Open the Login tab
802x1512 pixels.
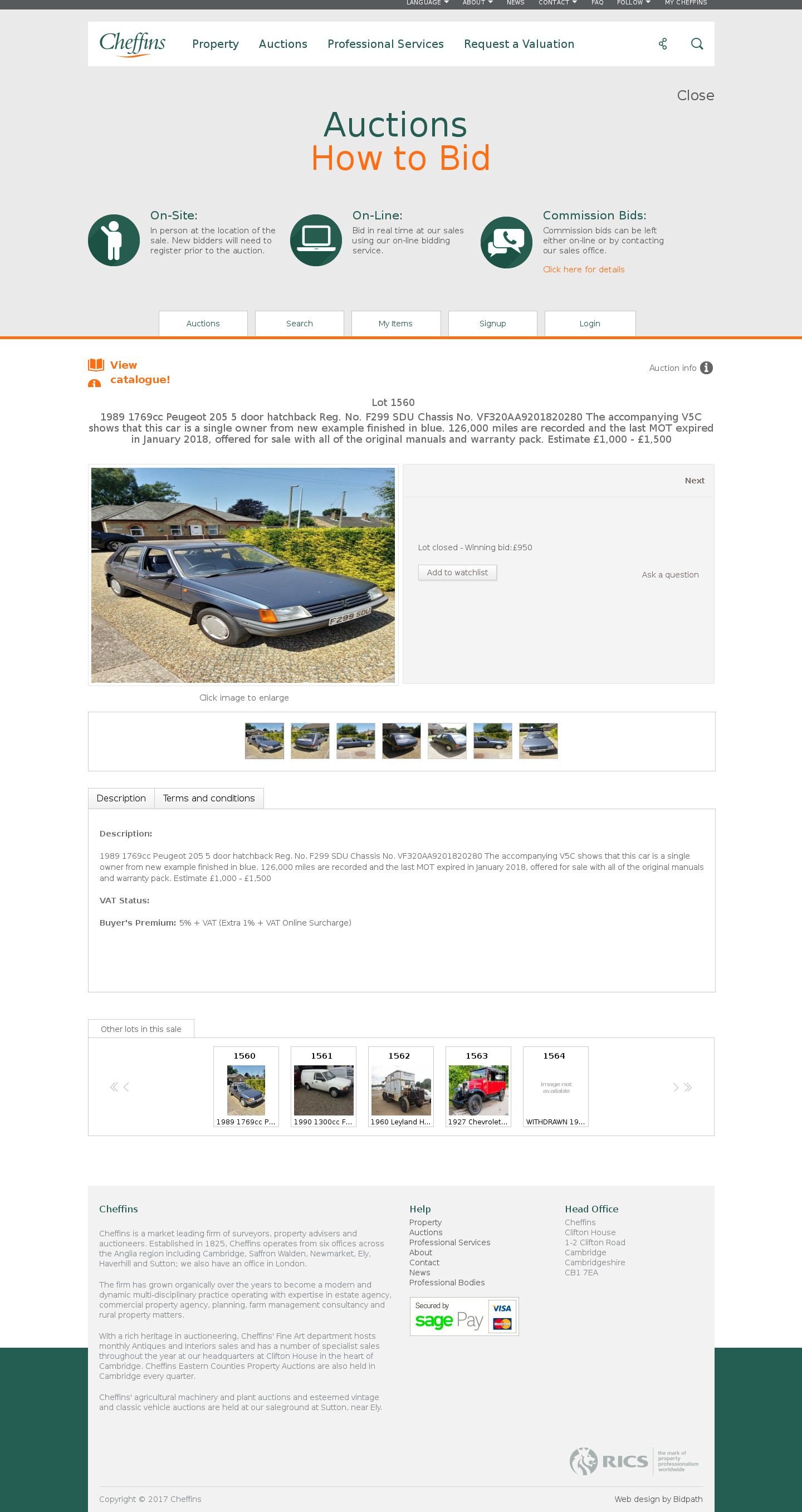(589, 324)
